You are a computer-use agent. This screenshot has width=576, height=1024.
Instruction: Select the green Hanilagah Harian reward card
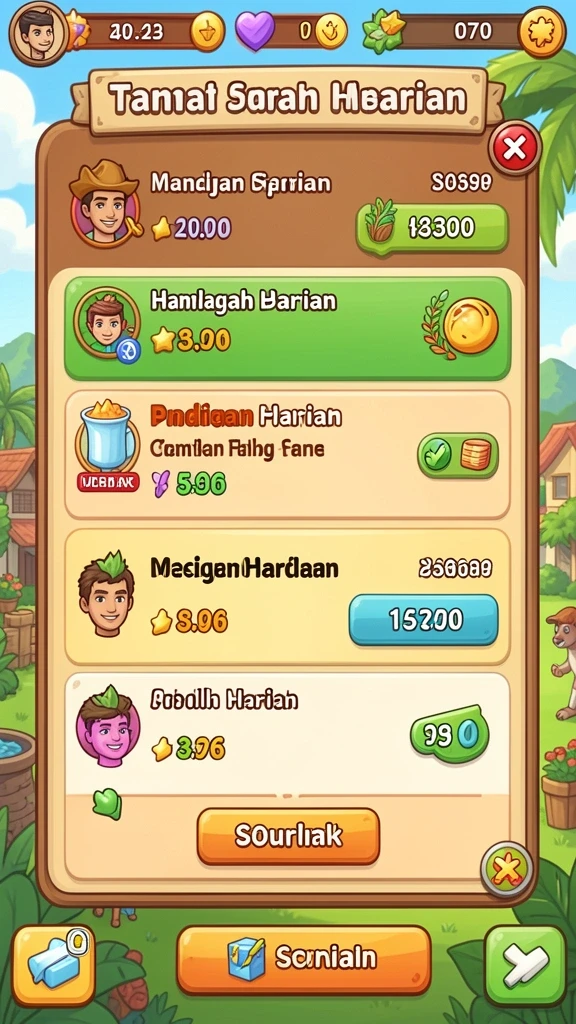pos(287,328)
